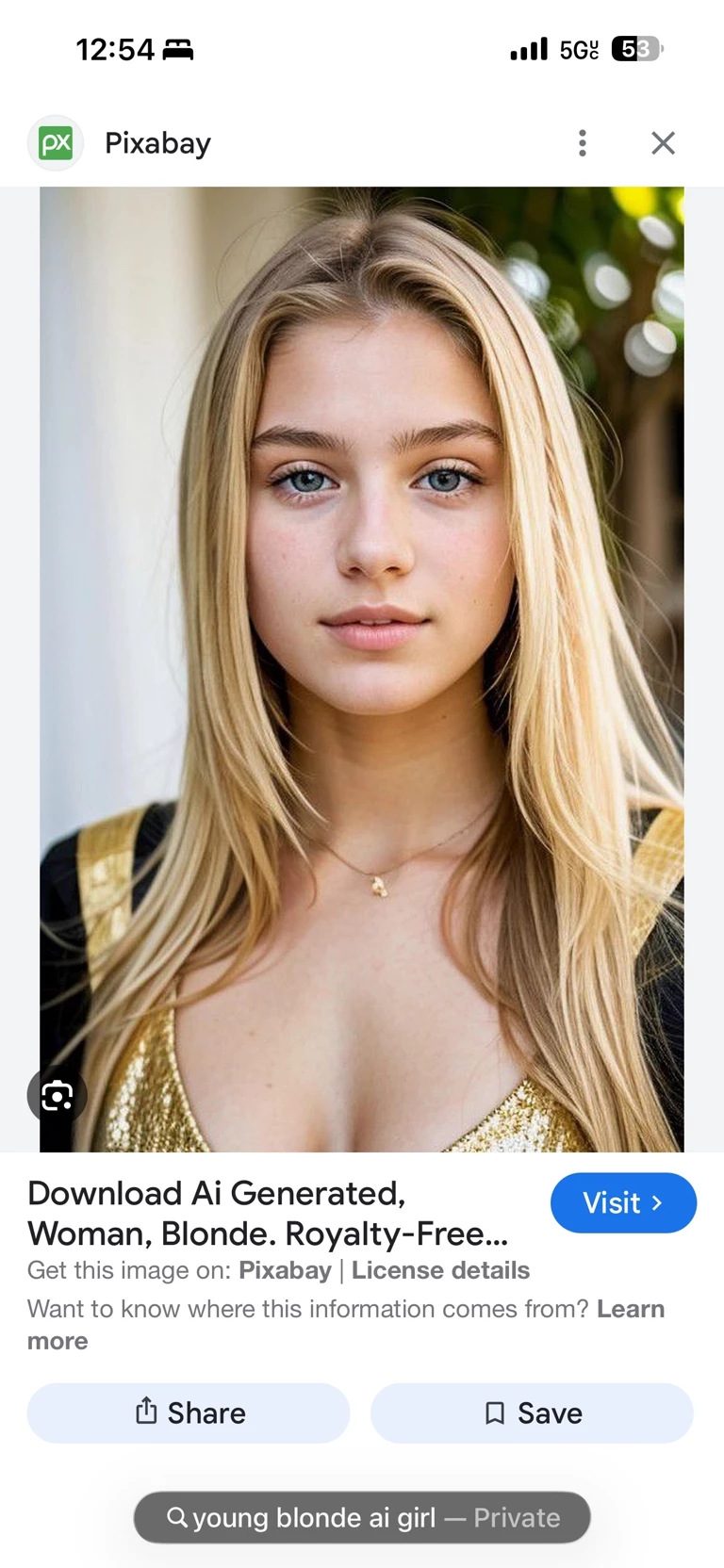Open the License details link

coord(440,1270)
